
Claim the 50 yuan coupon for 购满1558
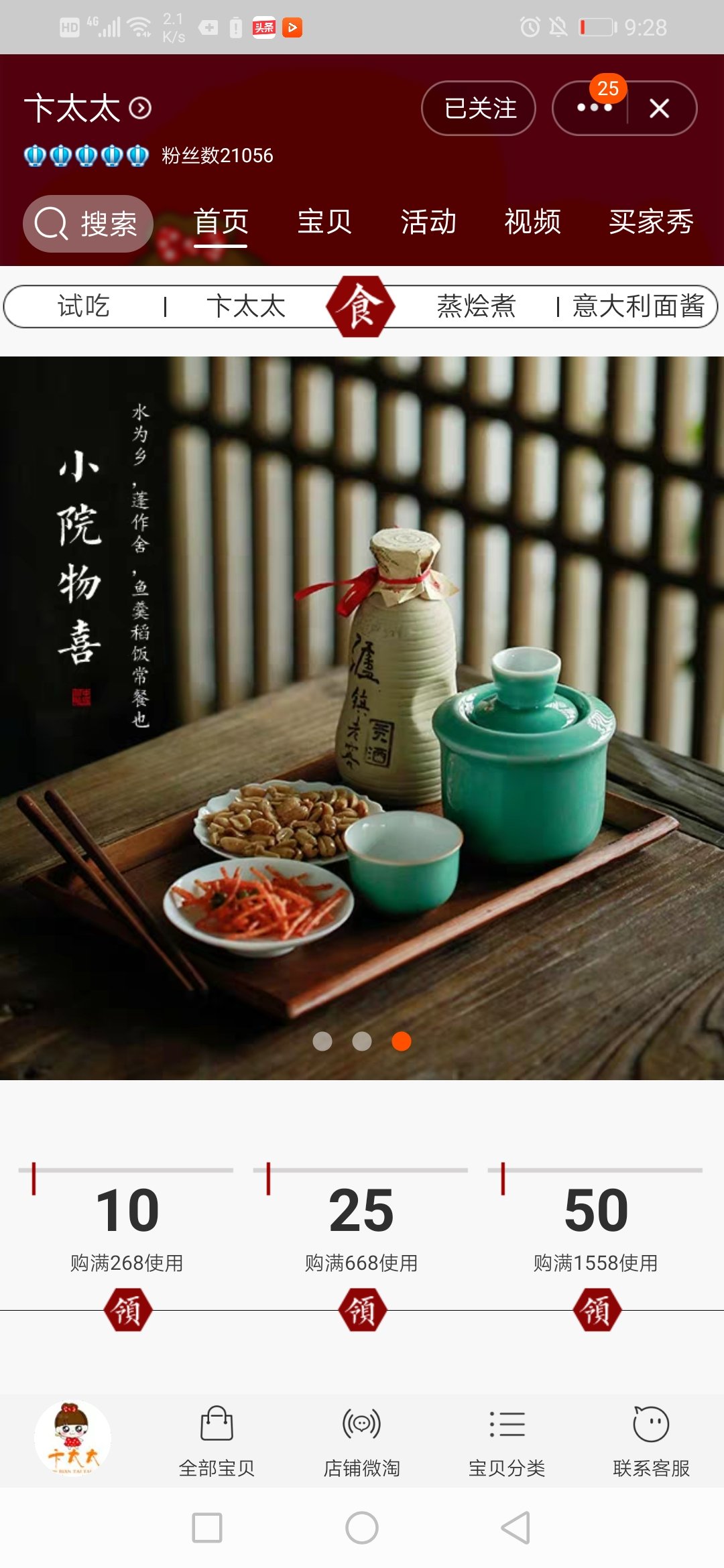(x=597, y=1309)
